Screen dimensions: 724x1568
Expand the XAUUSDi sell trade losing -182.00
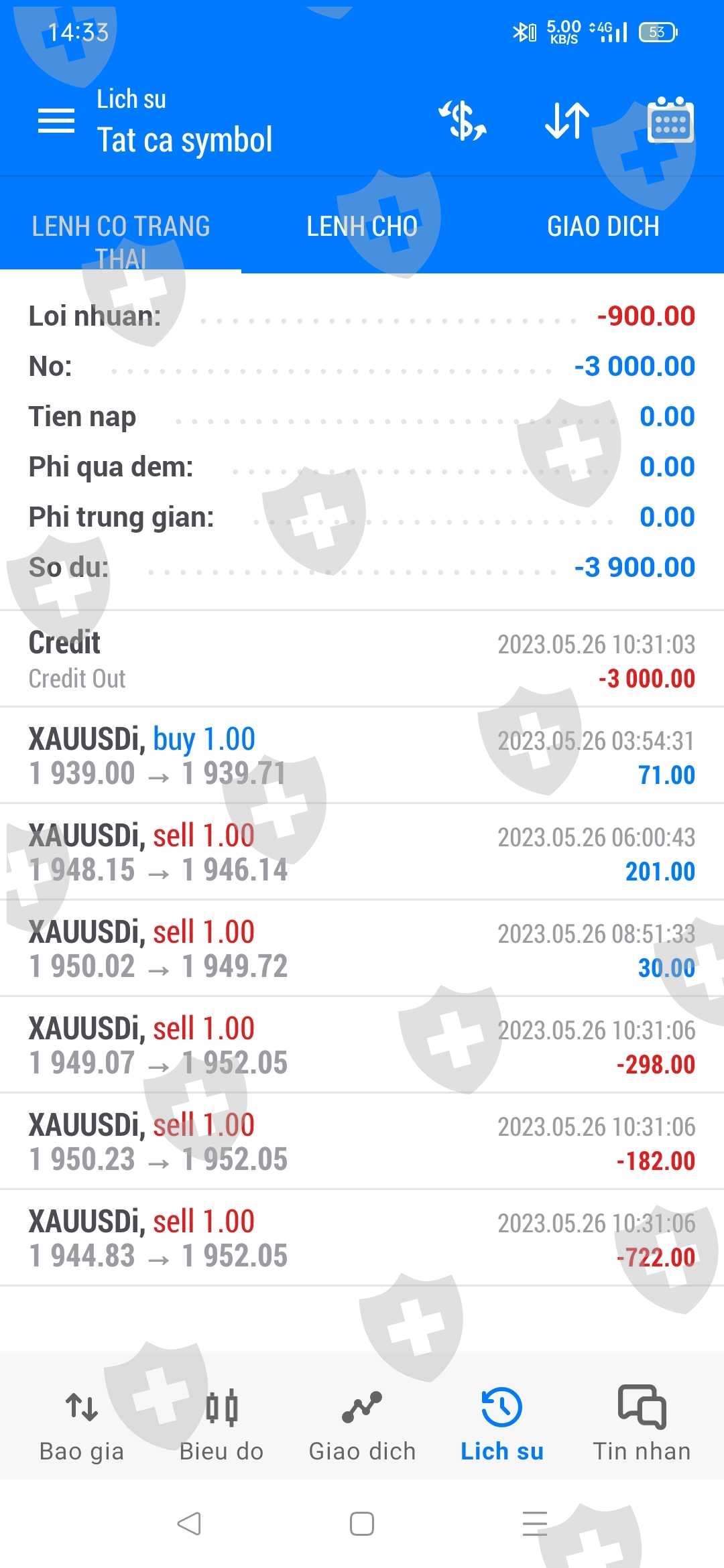click(362, 1142)
